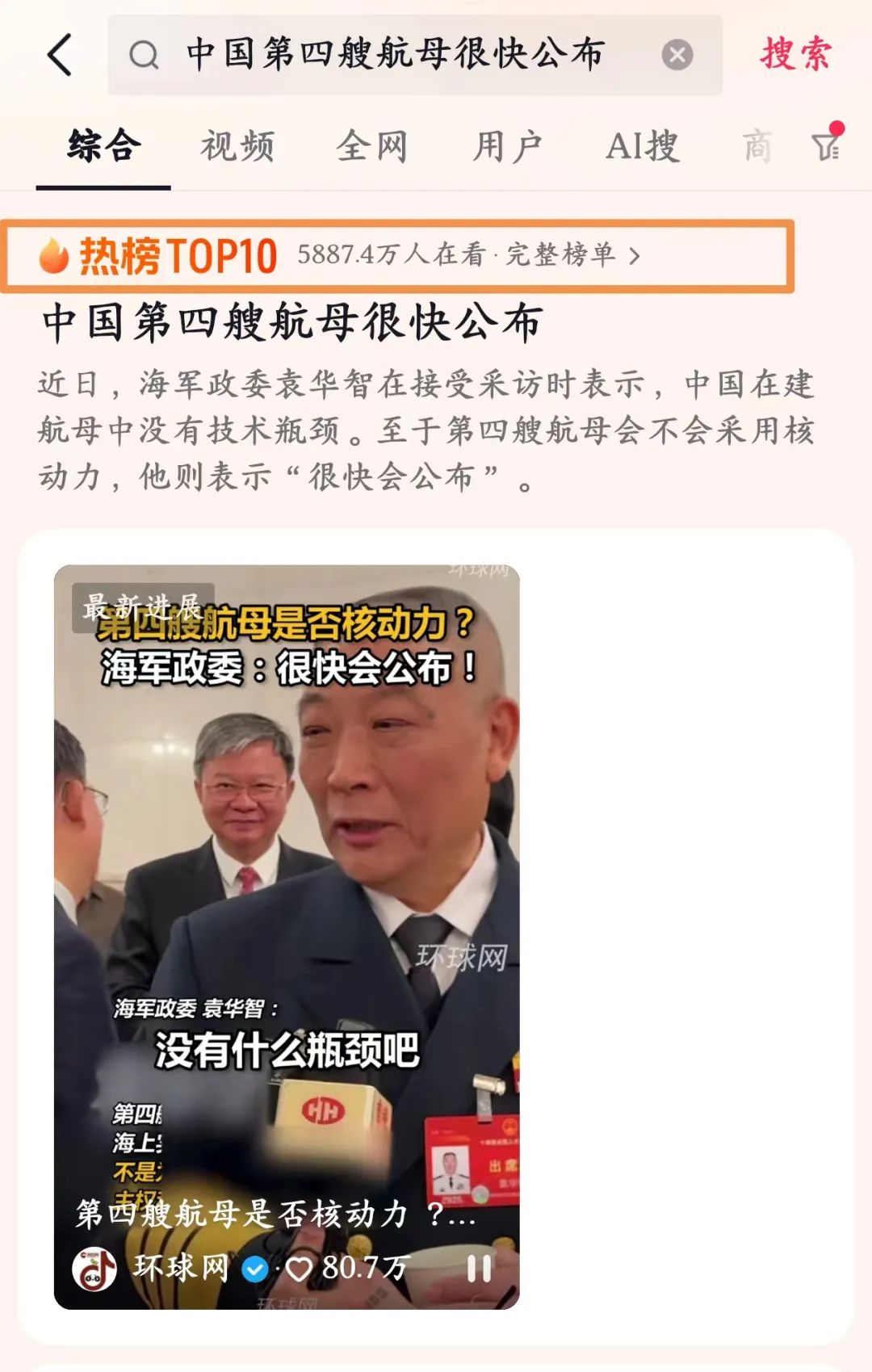Image resolution: width=872 pixels, height=1372 pixels.
Task: Open the filter icon at top right
Action: [826, 146]
